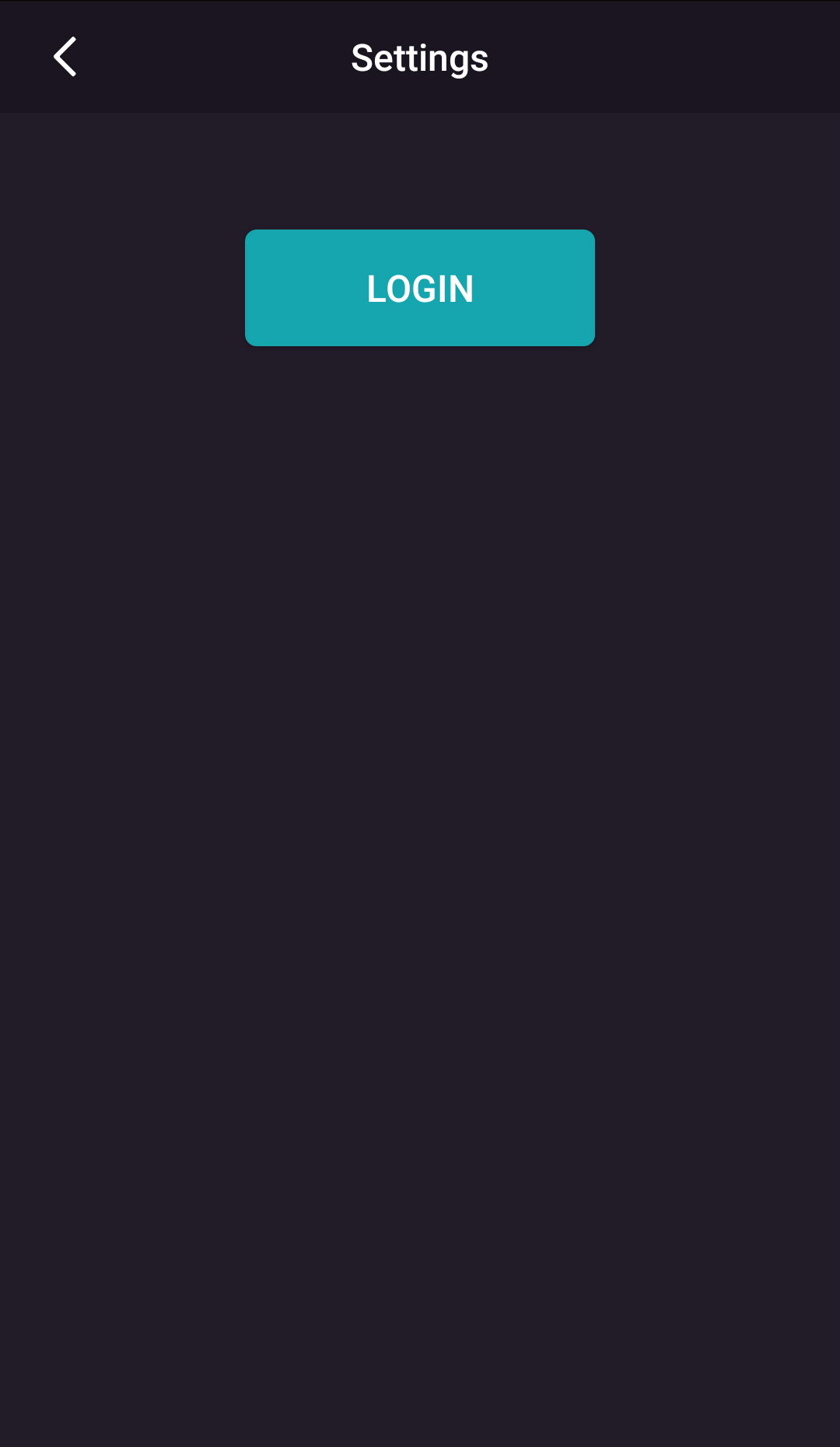Tap the LOGIN button

click(x=420, y=288)
